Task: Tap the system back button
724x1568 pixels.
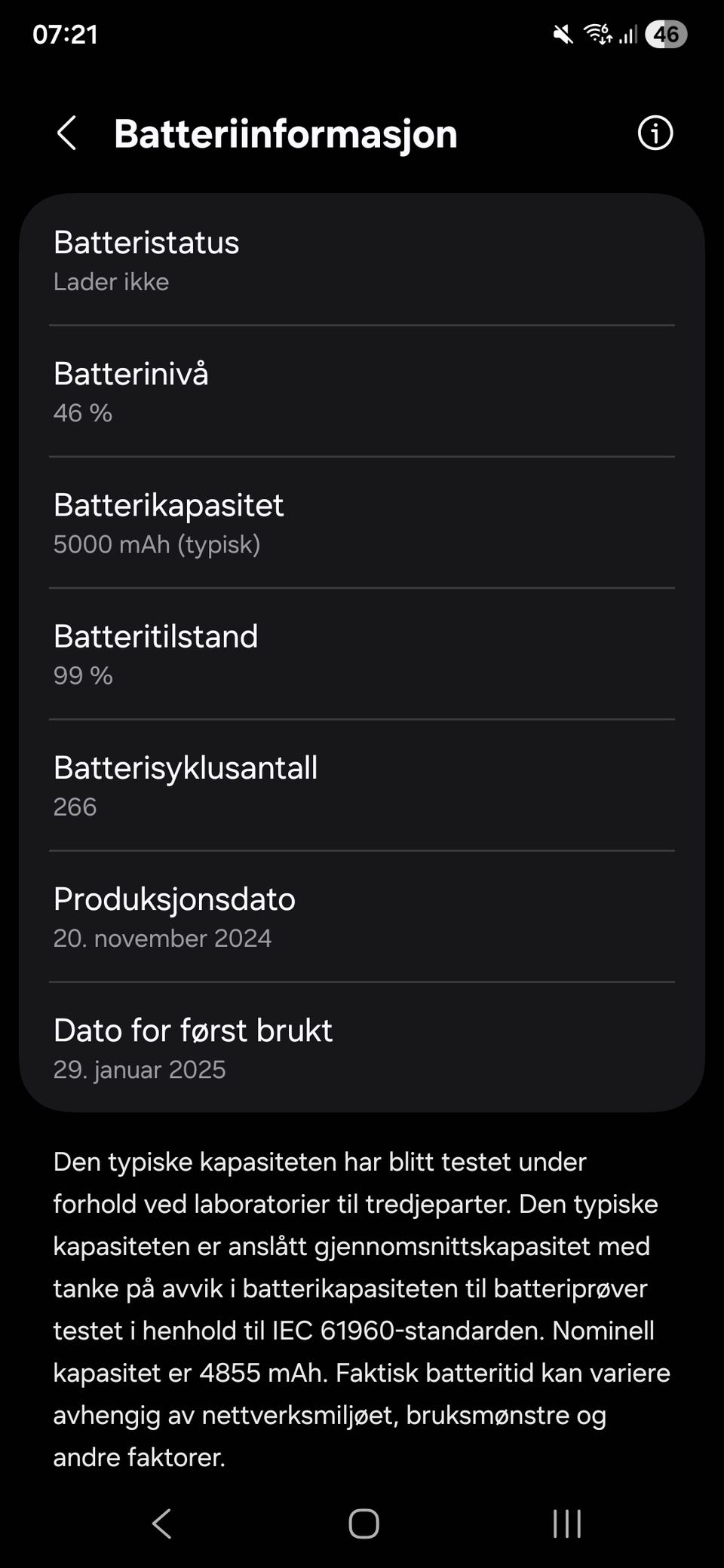Action: tap(162, 1524)
